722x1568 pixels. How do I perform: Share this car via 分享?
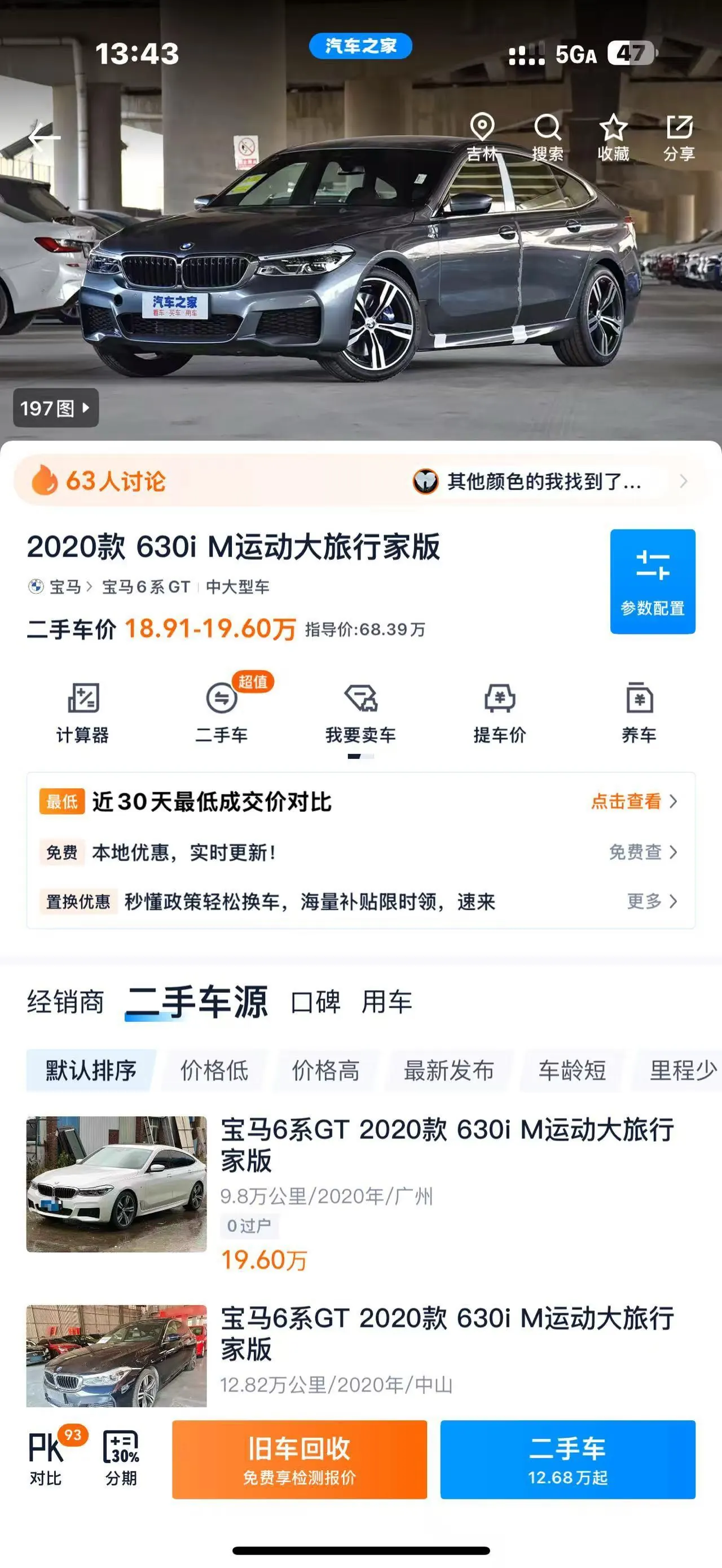pos(679,137)
